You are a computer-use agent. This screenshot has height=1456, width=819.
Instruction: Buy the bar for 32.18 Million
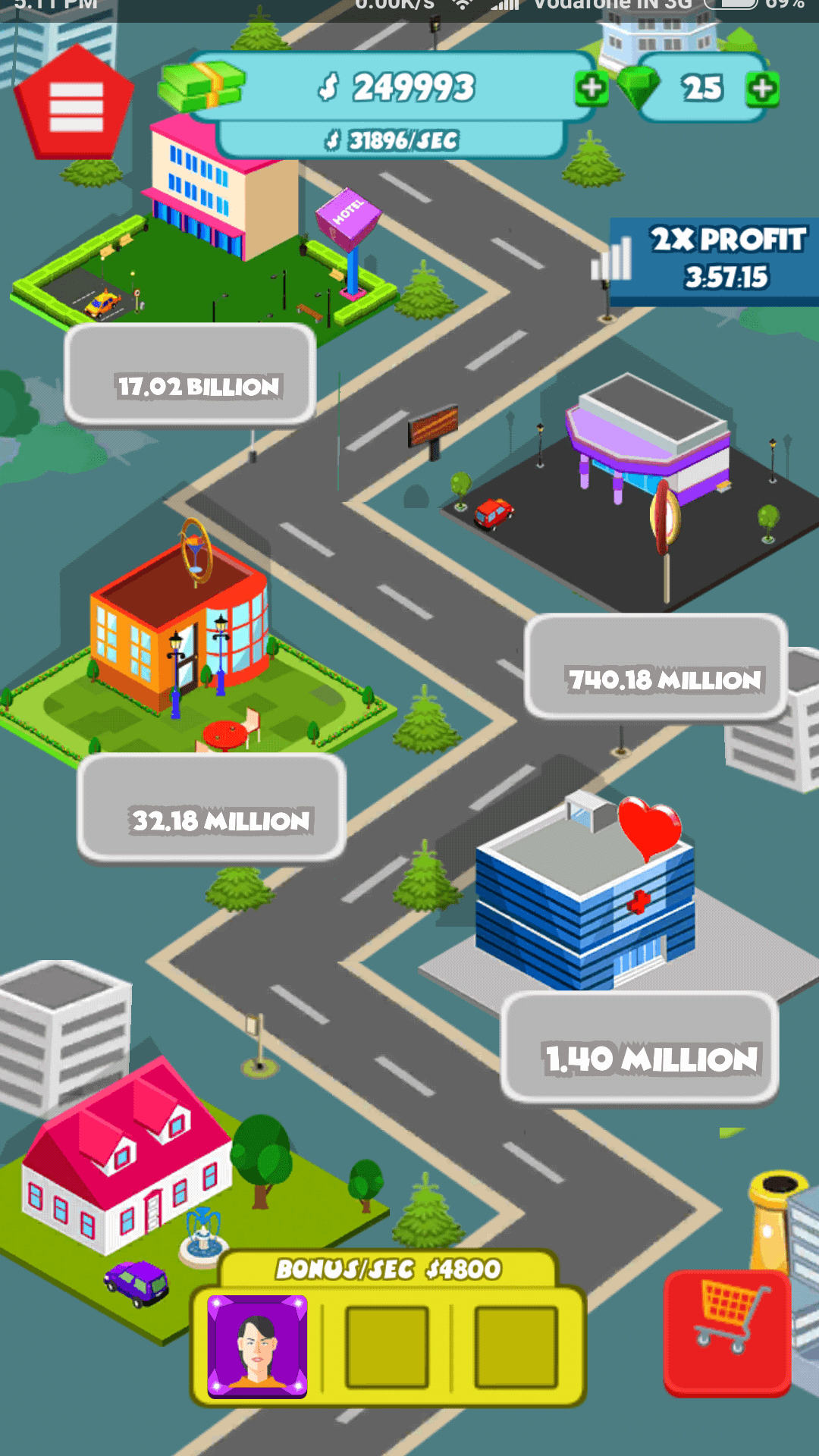212,808
